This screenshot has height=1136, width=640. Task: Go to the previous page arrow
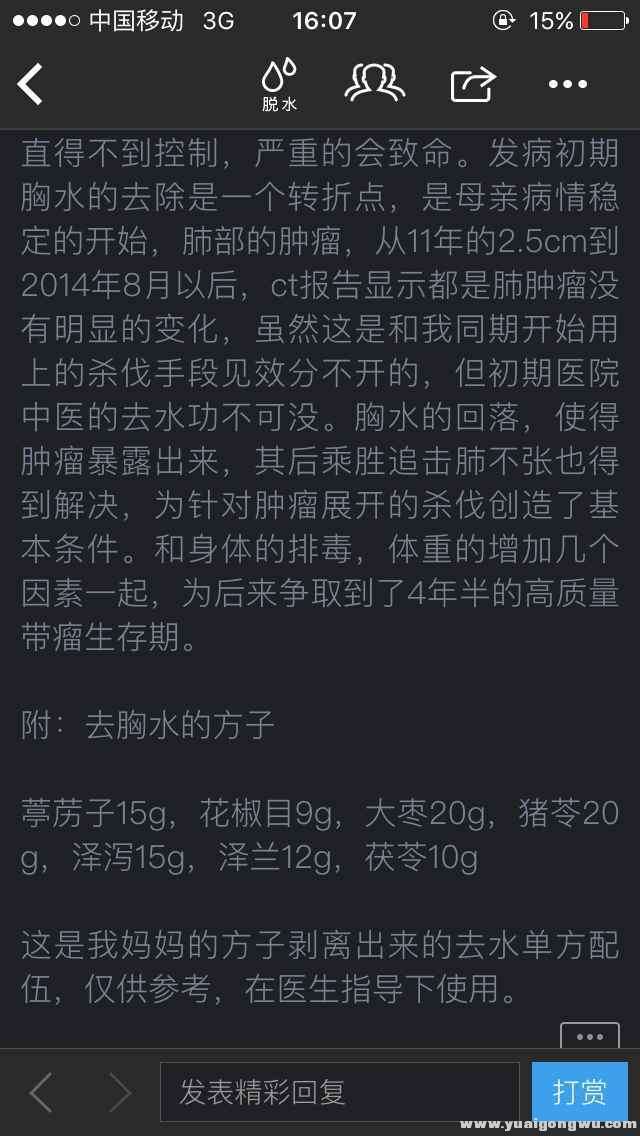41,1092
